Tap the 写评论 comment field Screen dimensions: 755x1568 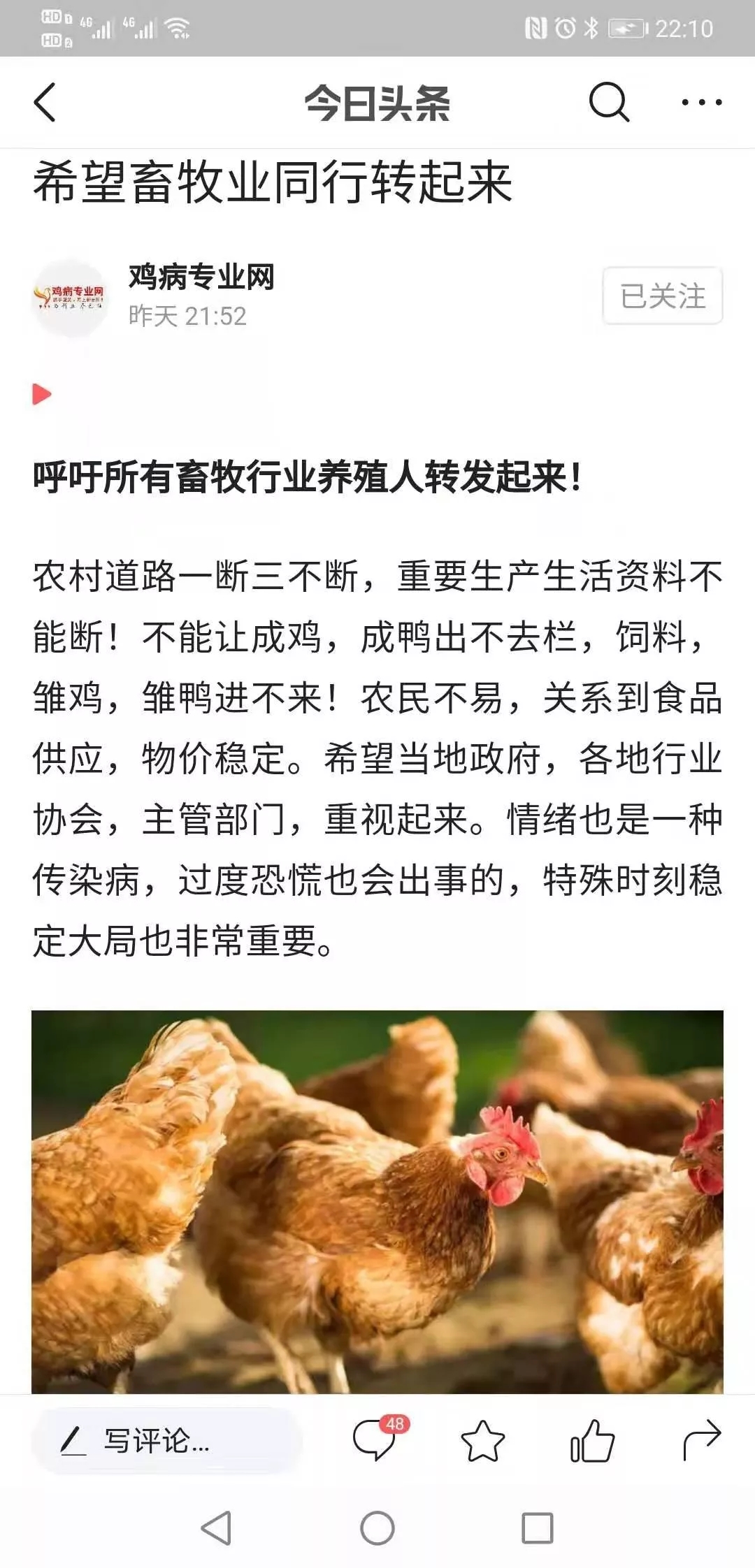(166, 1441)
